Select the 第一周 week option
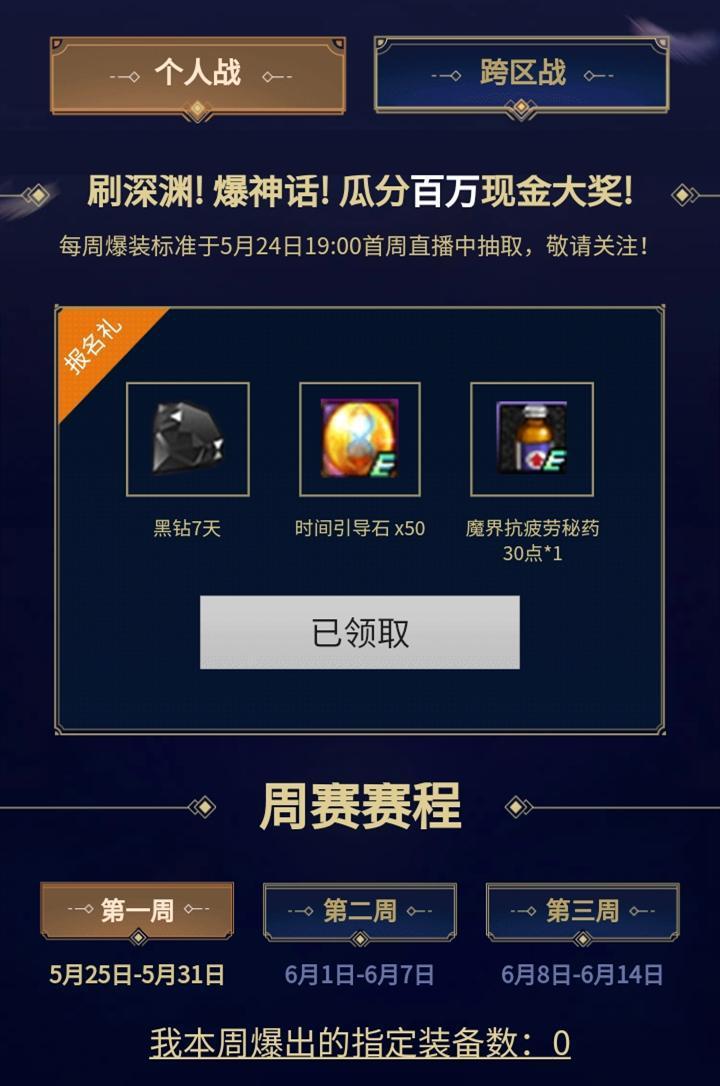 [135, 911]
